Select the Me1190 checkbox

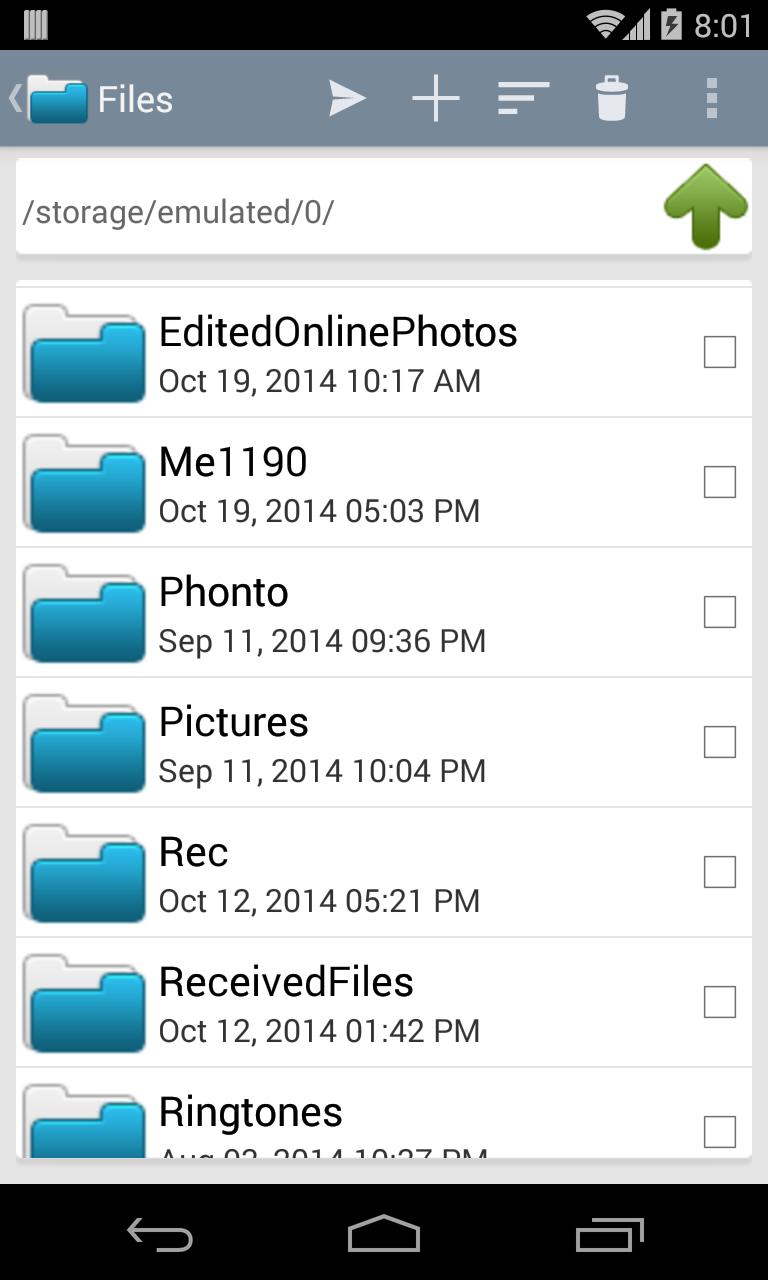(x=719, y=482)
